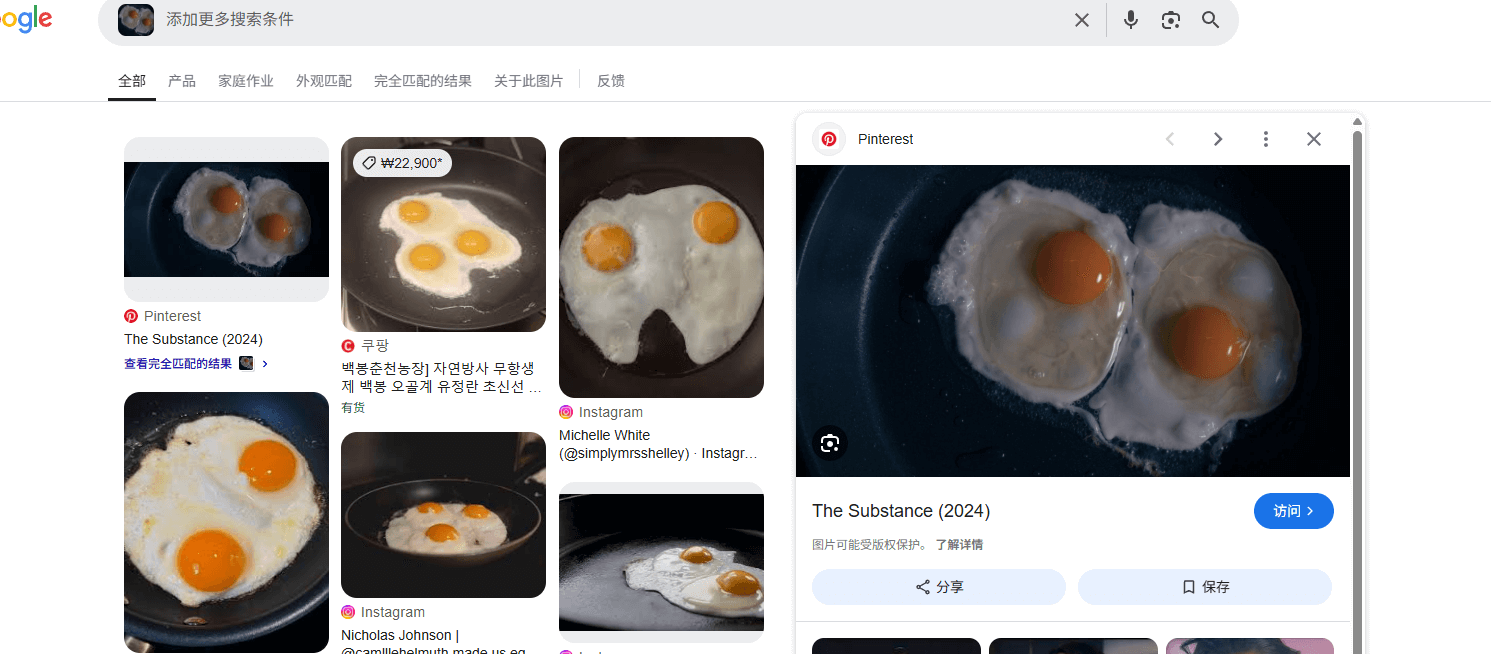The image size is (1491, 654).
Task: Open 查看完全匹配的结果 link
Action: click(x=178, y=364)
